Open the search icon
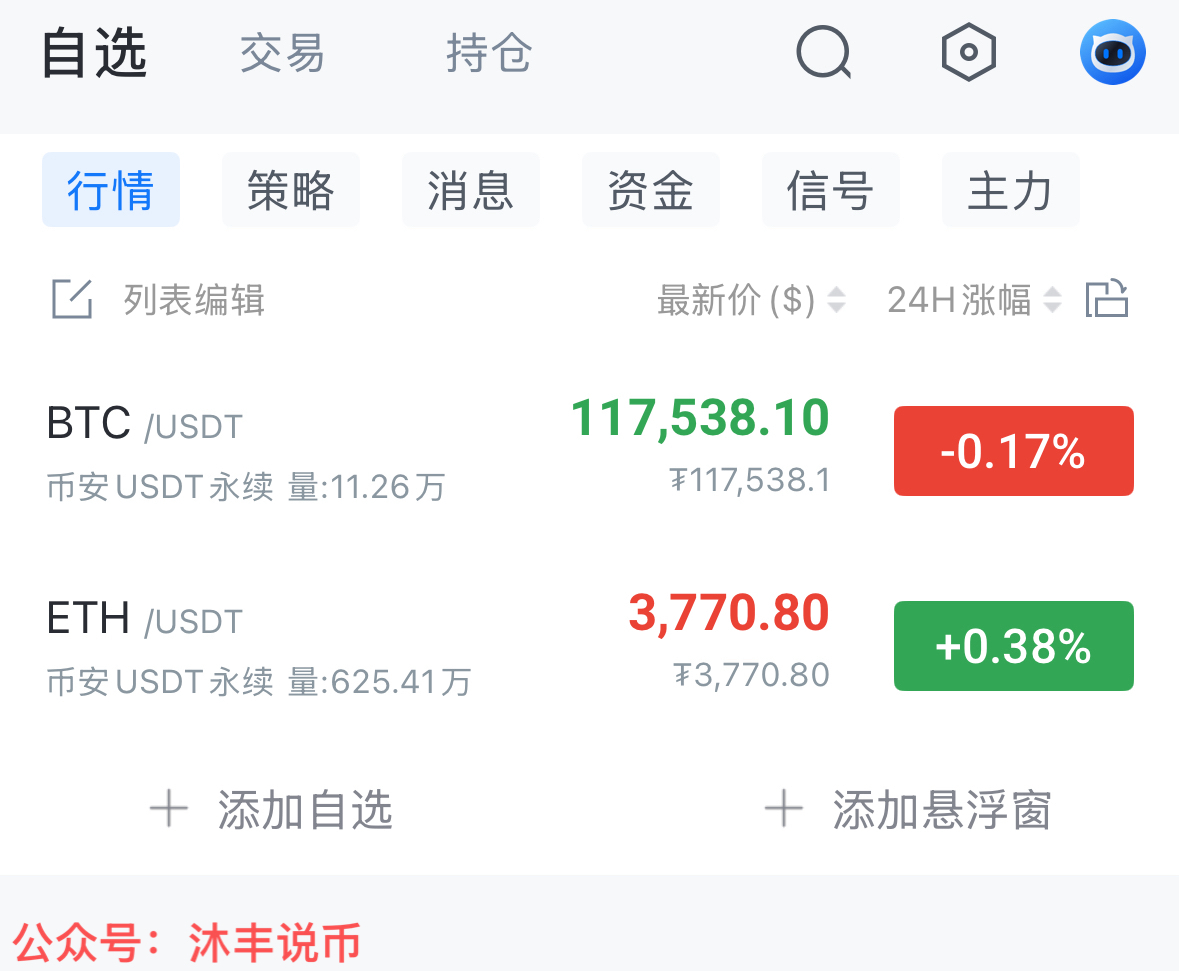 point(823,52)
